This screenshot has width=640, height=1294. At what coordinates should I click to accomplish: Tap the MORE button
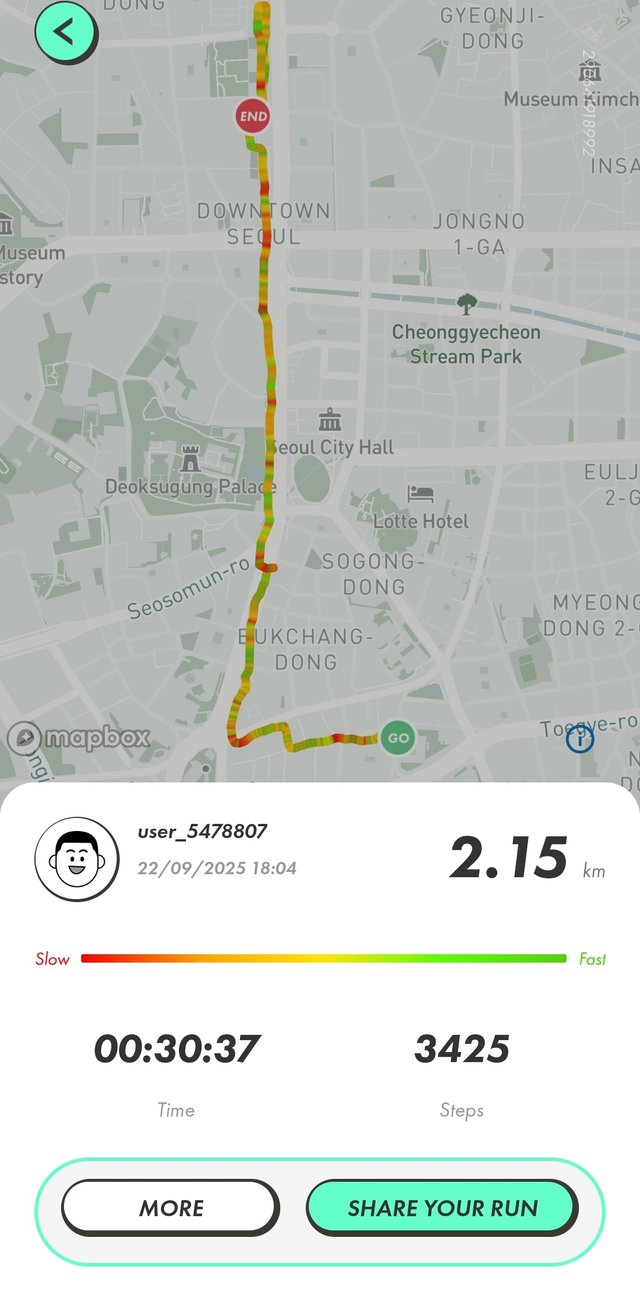point(171,1208)
